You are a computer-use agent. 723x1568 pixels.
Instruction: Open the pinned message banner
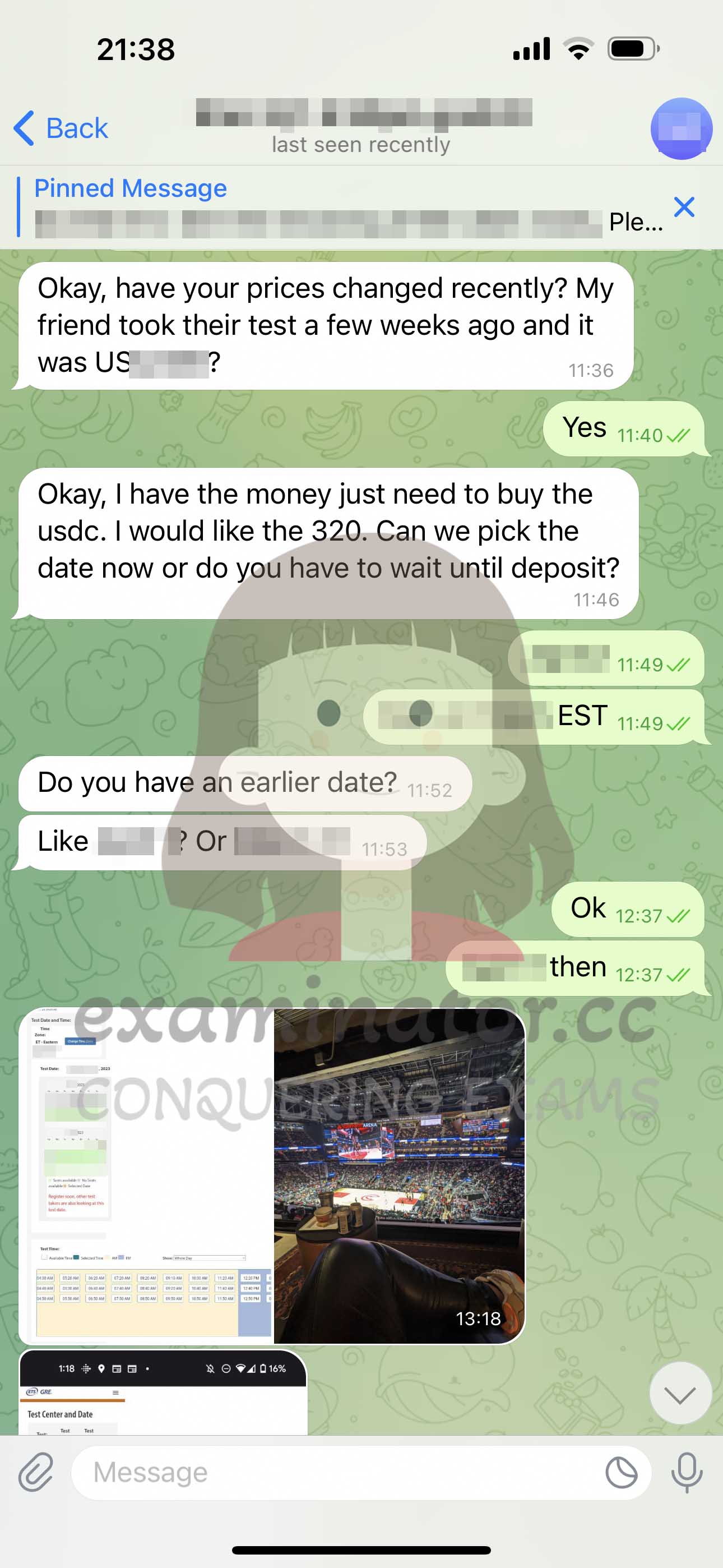click(341, 207)
